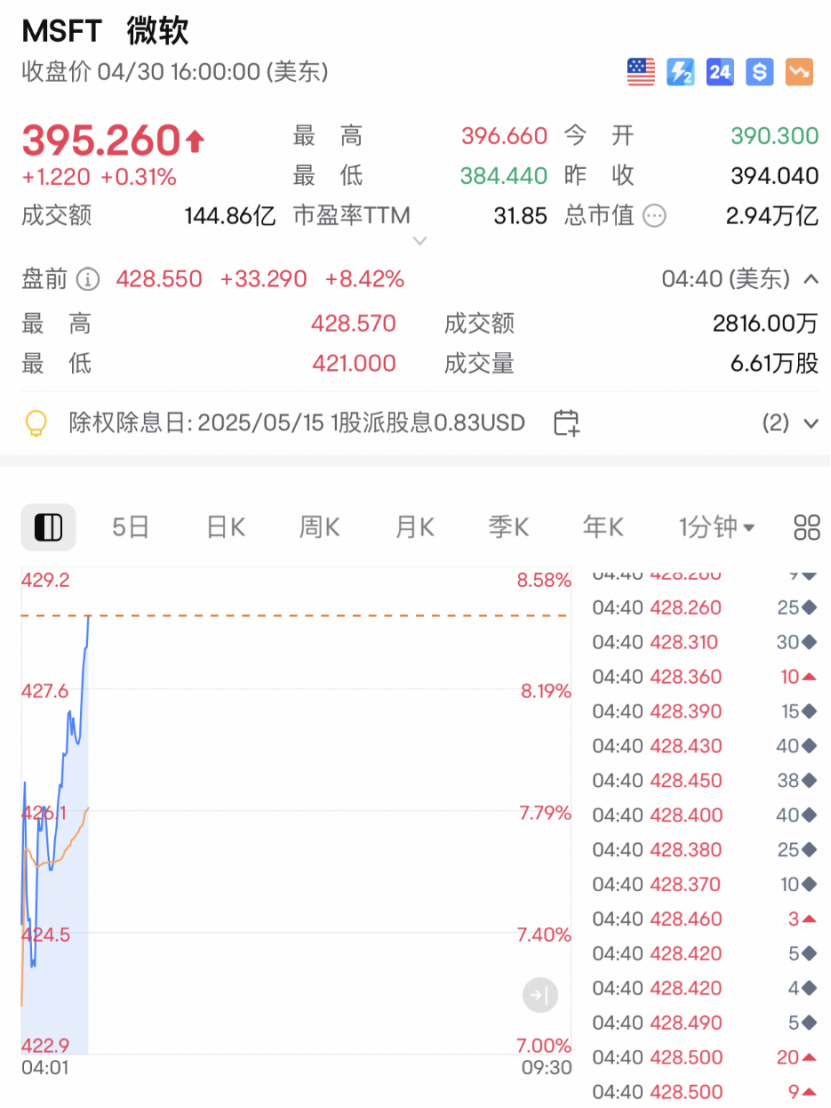Add dividend date to calendar
Image resolution: width=831 pixels, height=1108 pixels.
tap(566, 423)
